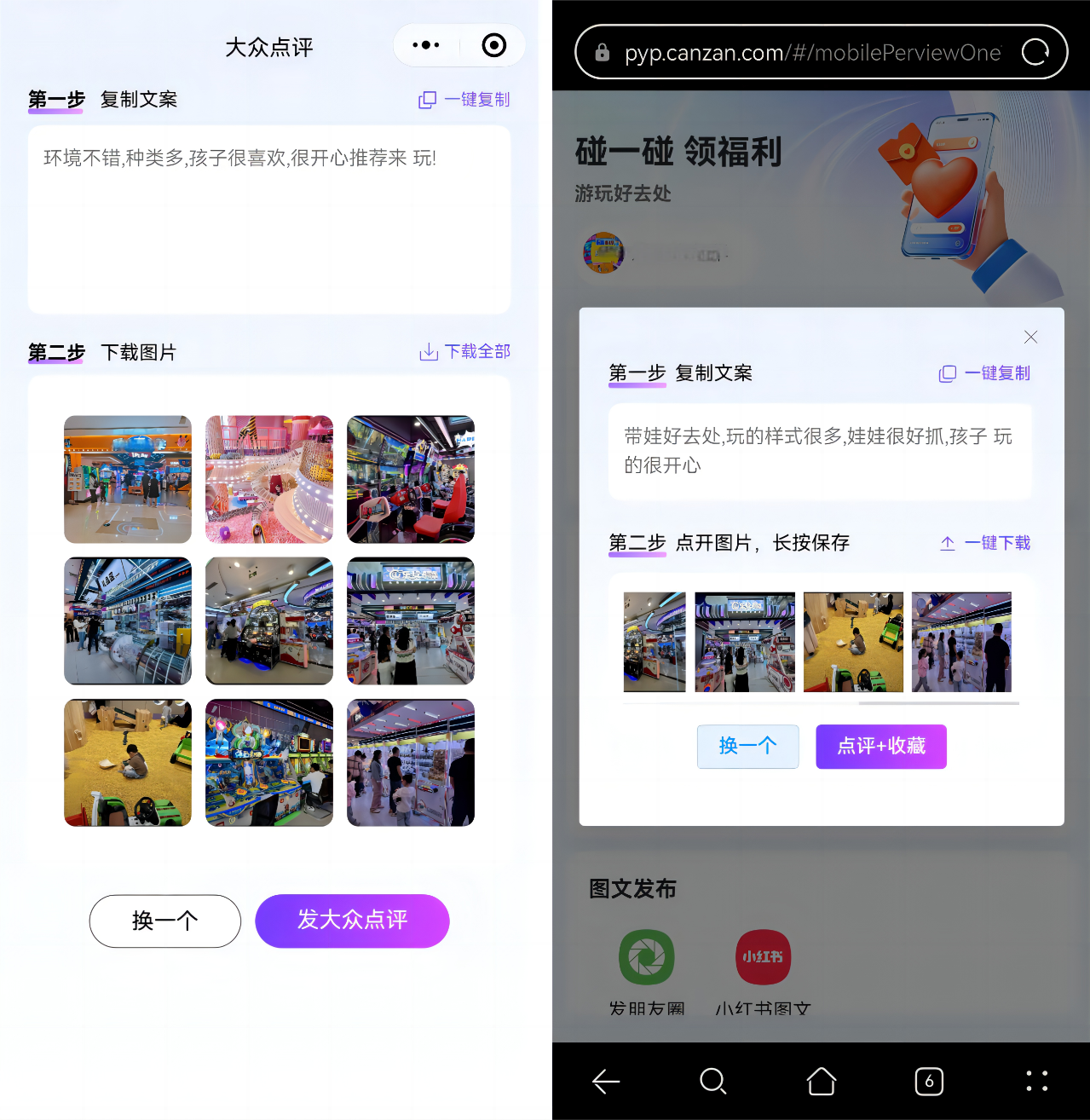Go to the browser home page
This screenshot has height=1120, width=1090.
coord(822,1082)
